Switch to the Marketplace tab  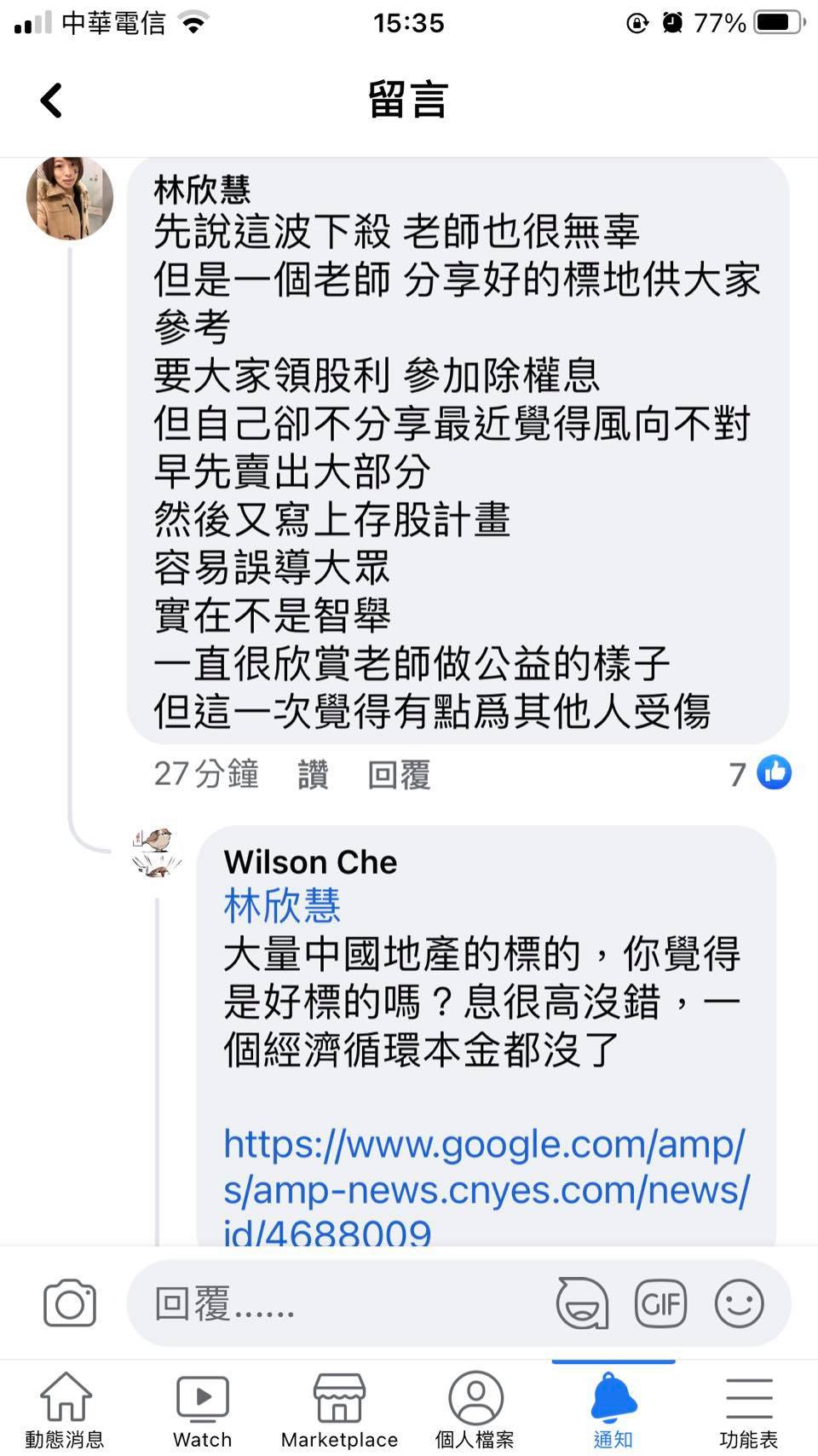339,1408
